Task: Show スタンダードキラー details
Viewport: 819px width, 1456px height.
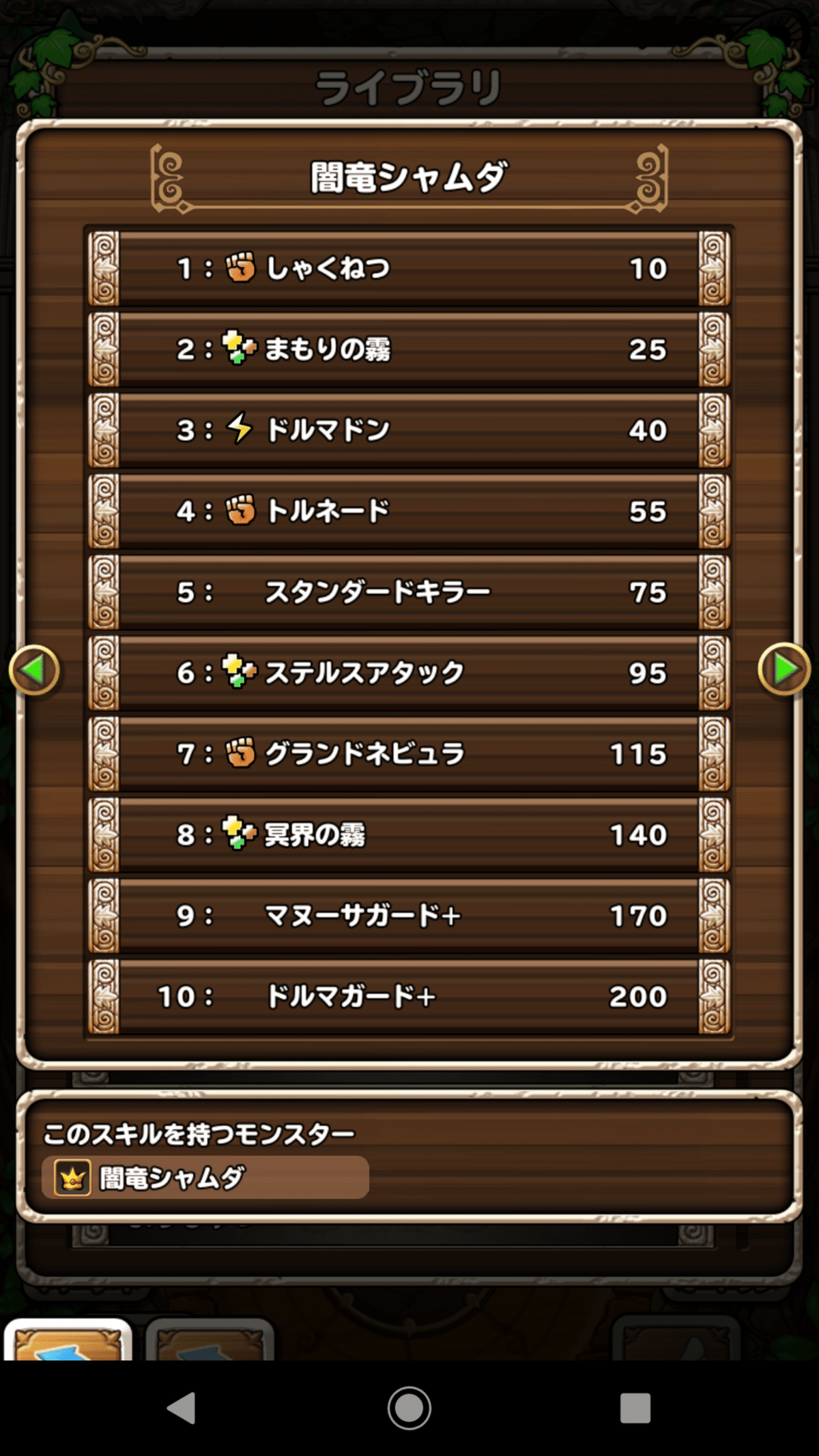Action: pyautogui.click(x=409, y=592)
